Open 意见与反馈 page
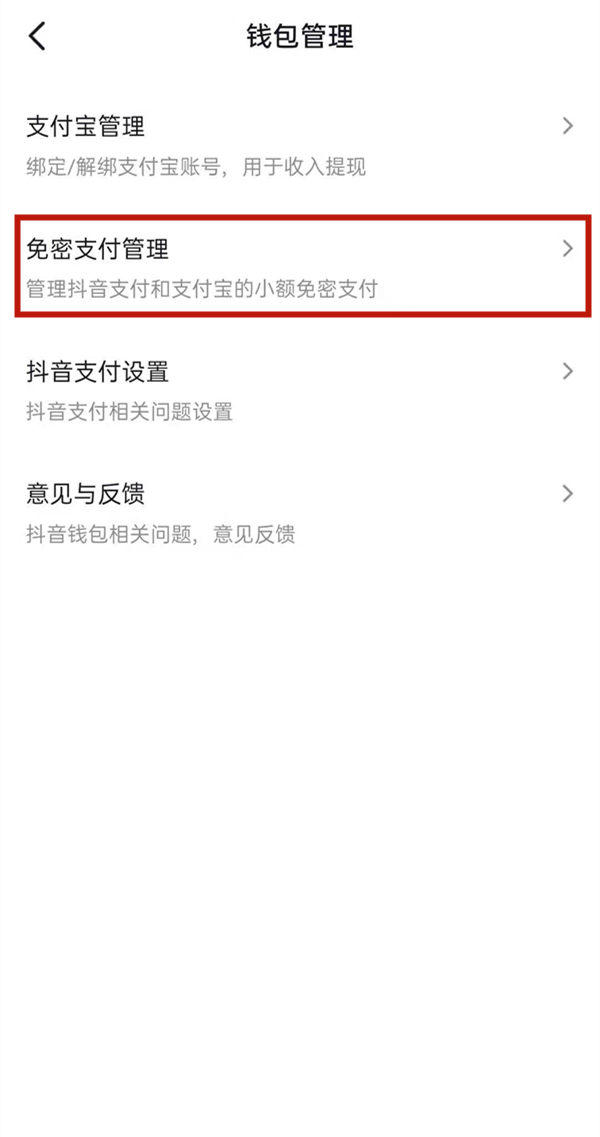 (x=300, y=512)
